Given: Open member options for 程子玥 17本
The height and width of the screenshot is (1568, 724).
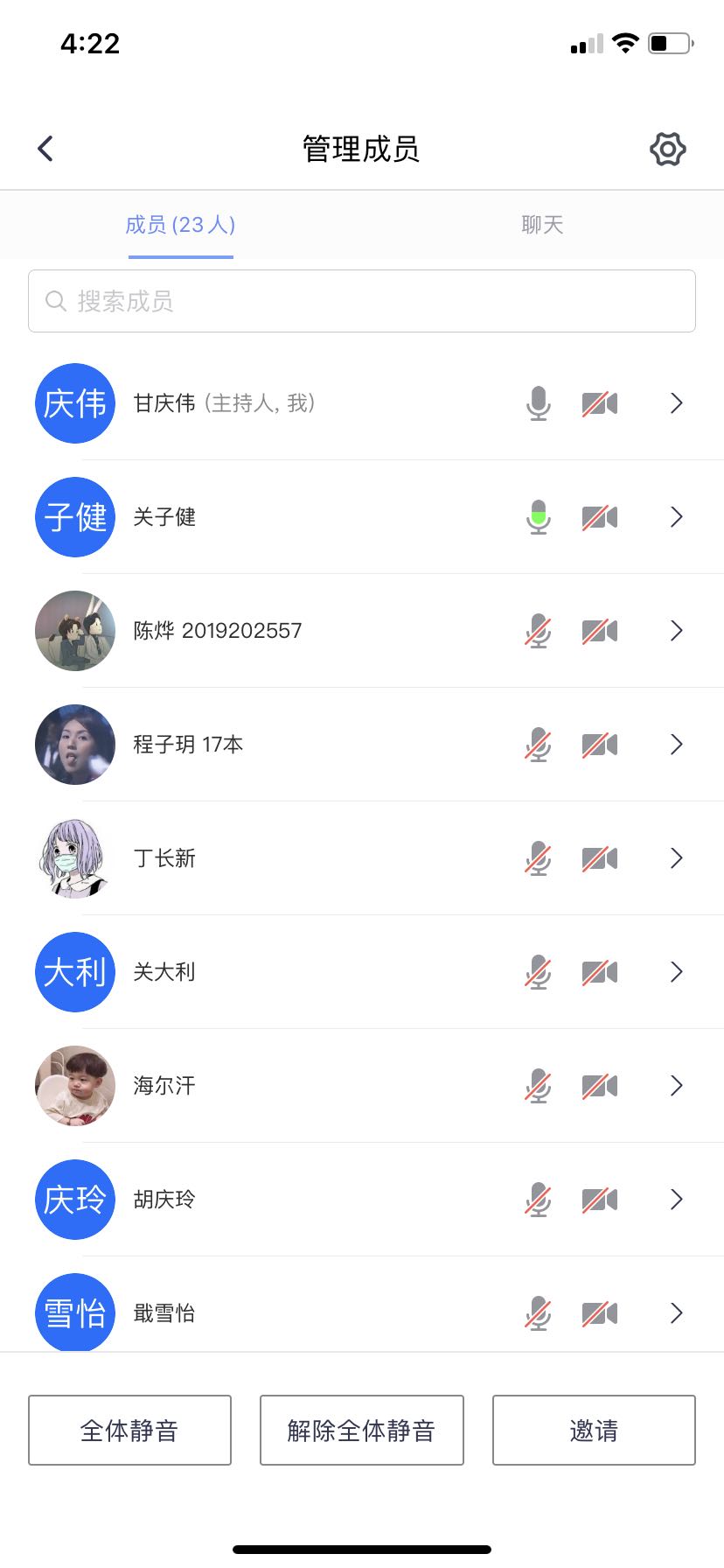Looking at the screenshot, I should click(676, 745).
